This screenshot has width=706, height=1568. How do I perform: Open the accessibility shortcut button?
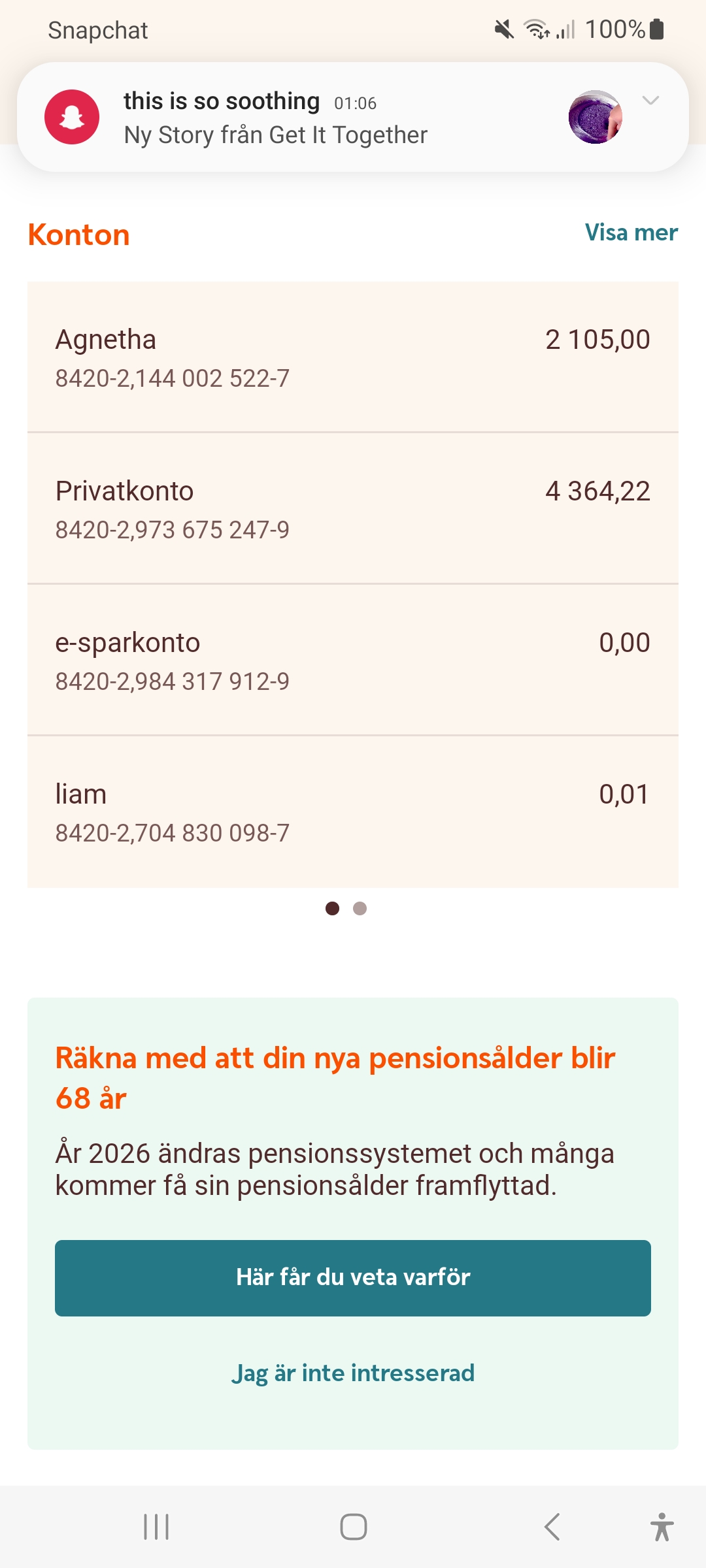[662, 1527]
